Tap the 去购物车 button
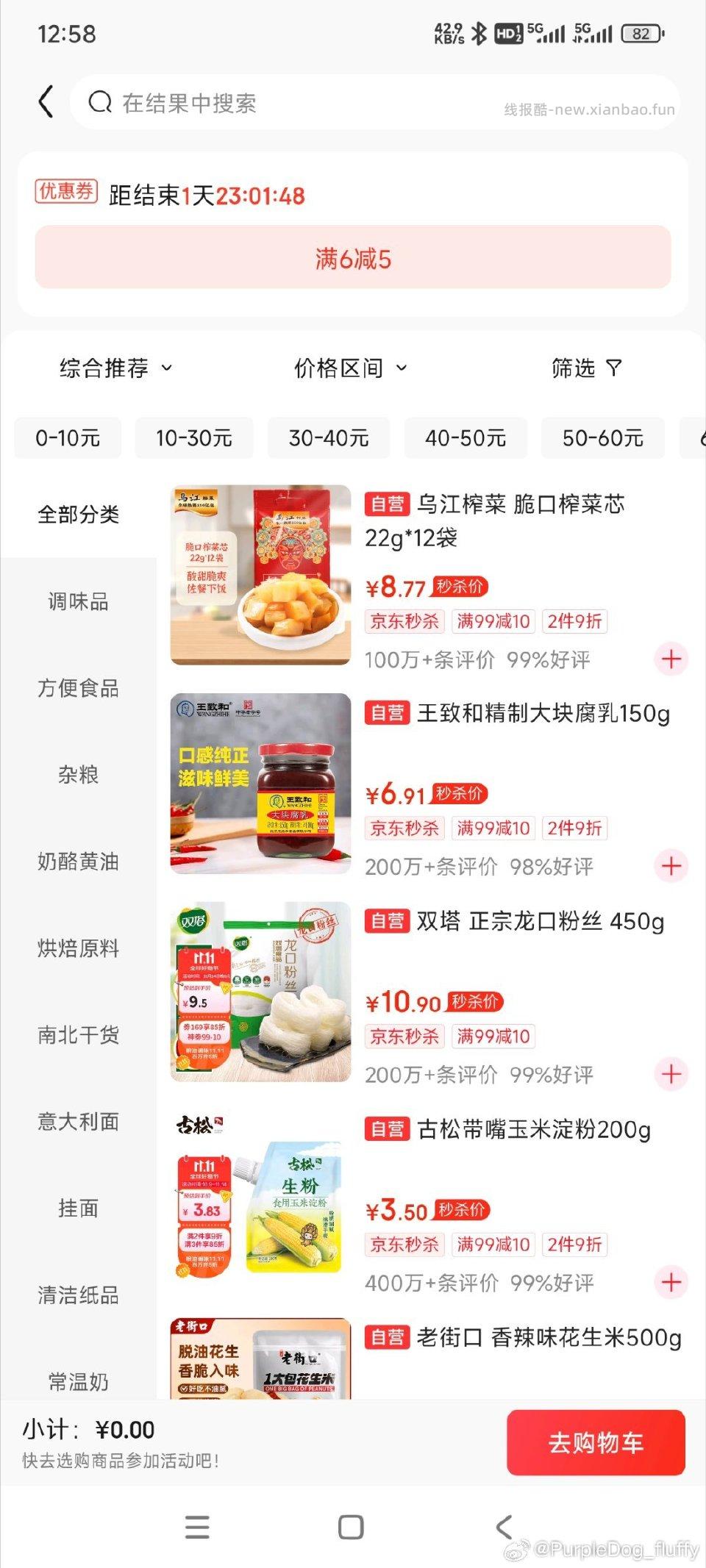Screen dimensions: 706x1568 pos(596,1442)
